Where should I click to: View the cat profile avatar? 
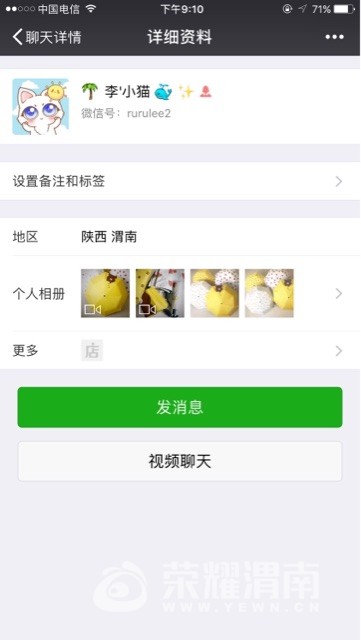click(40, 107)
